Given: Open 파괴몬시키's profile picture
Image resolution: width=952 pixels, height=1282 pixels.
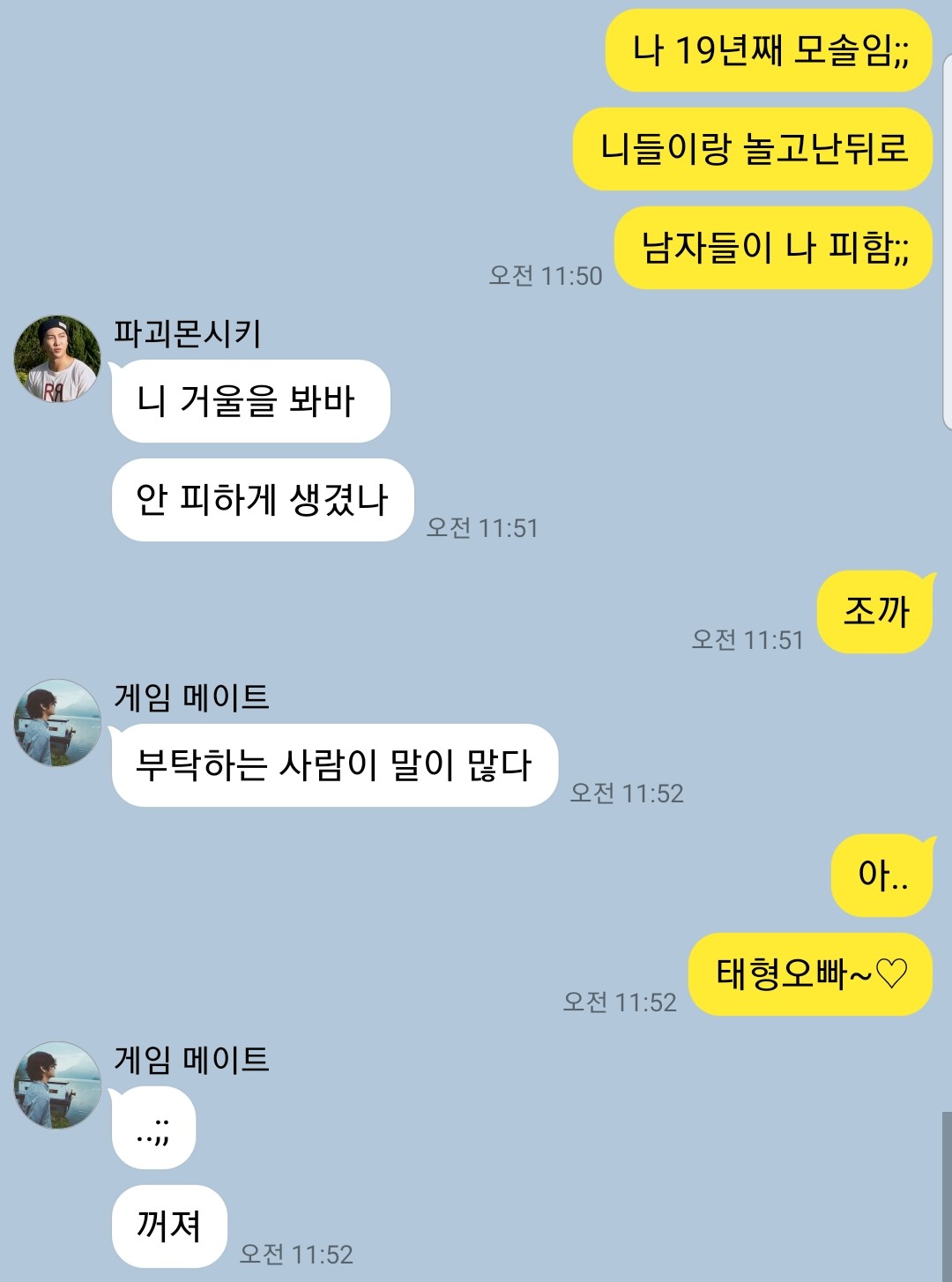Looking at the screenshot, I should click(57, 359).
